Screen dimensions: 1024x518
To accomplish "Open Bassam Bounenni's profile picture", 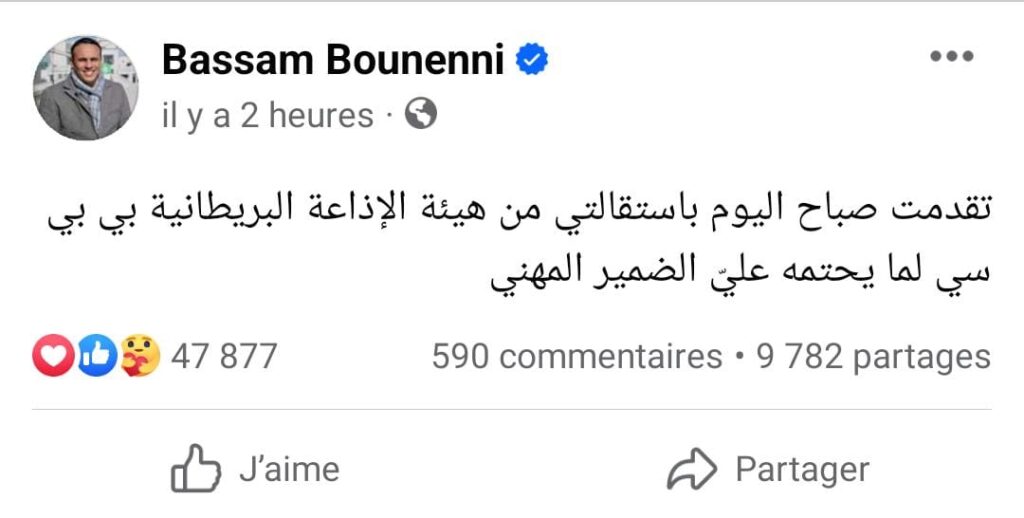I will coord(86,88).
